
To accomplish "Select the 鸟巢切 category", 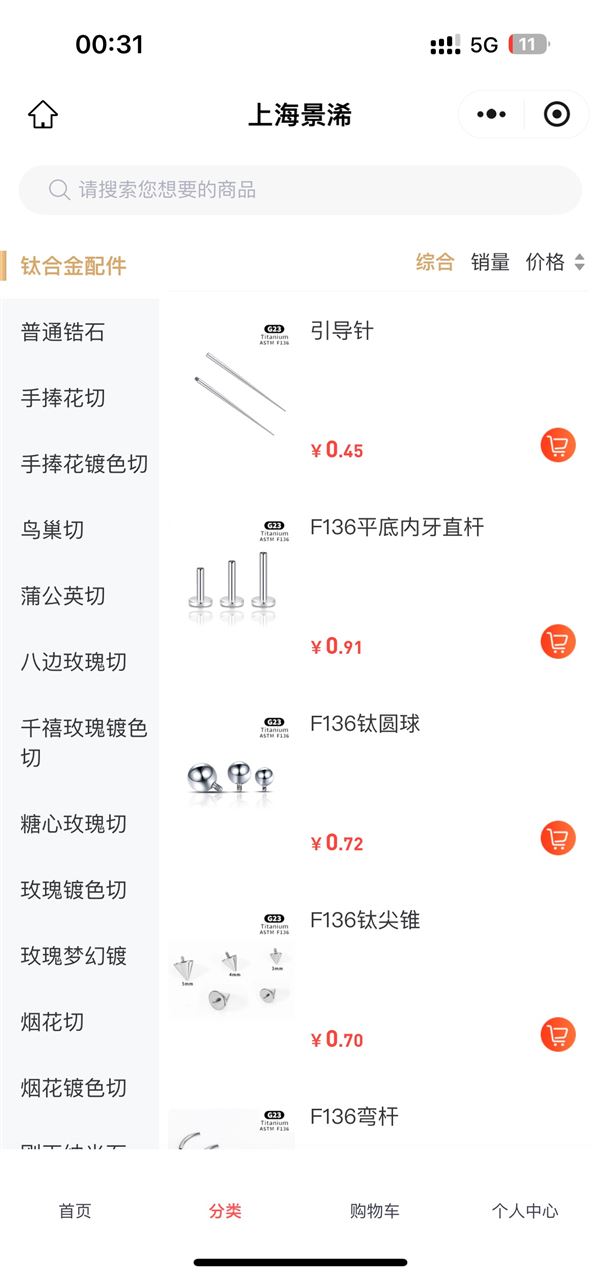I will point(52,530).
